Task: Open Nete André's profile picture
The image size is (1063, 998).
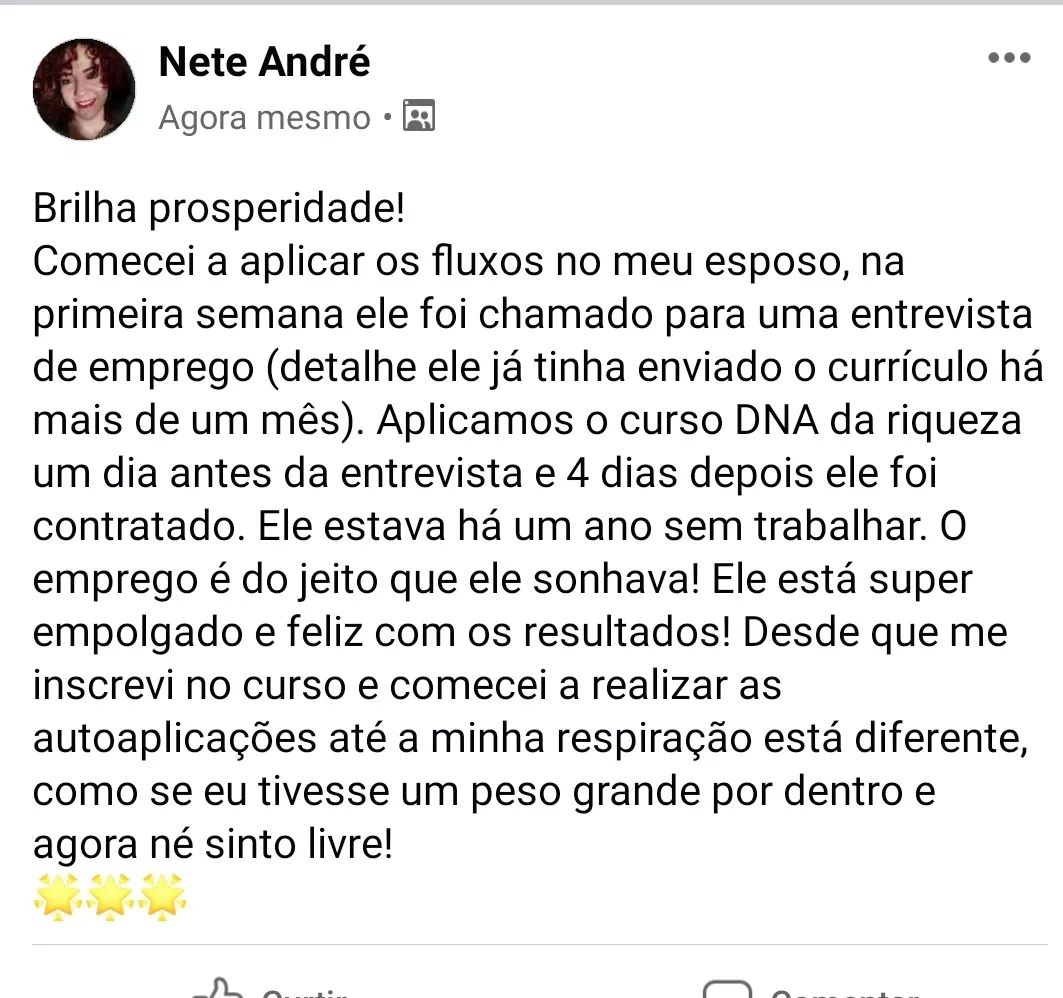Action: tap(84, 90)
